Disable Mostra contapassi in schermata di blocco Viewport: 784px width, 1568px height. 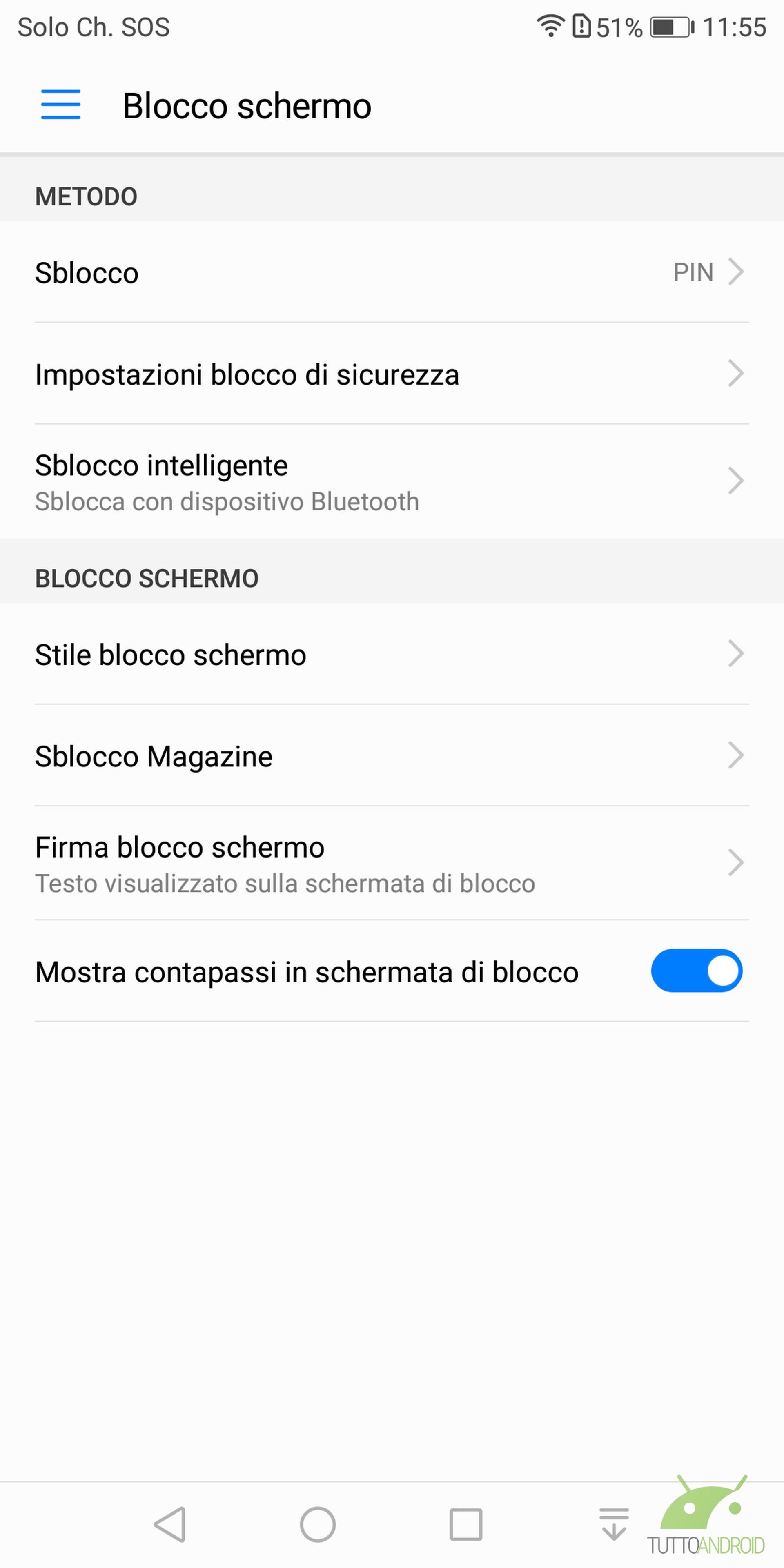(x=696, y=971)
